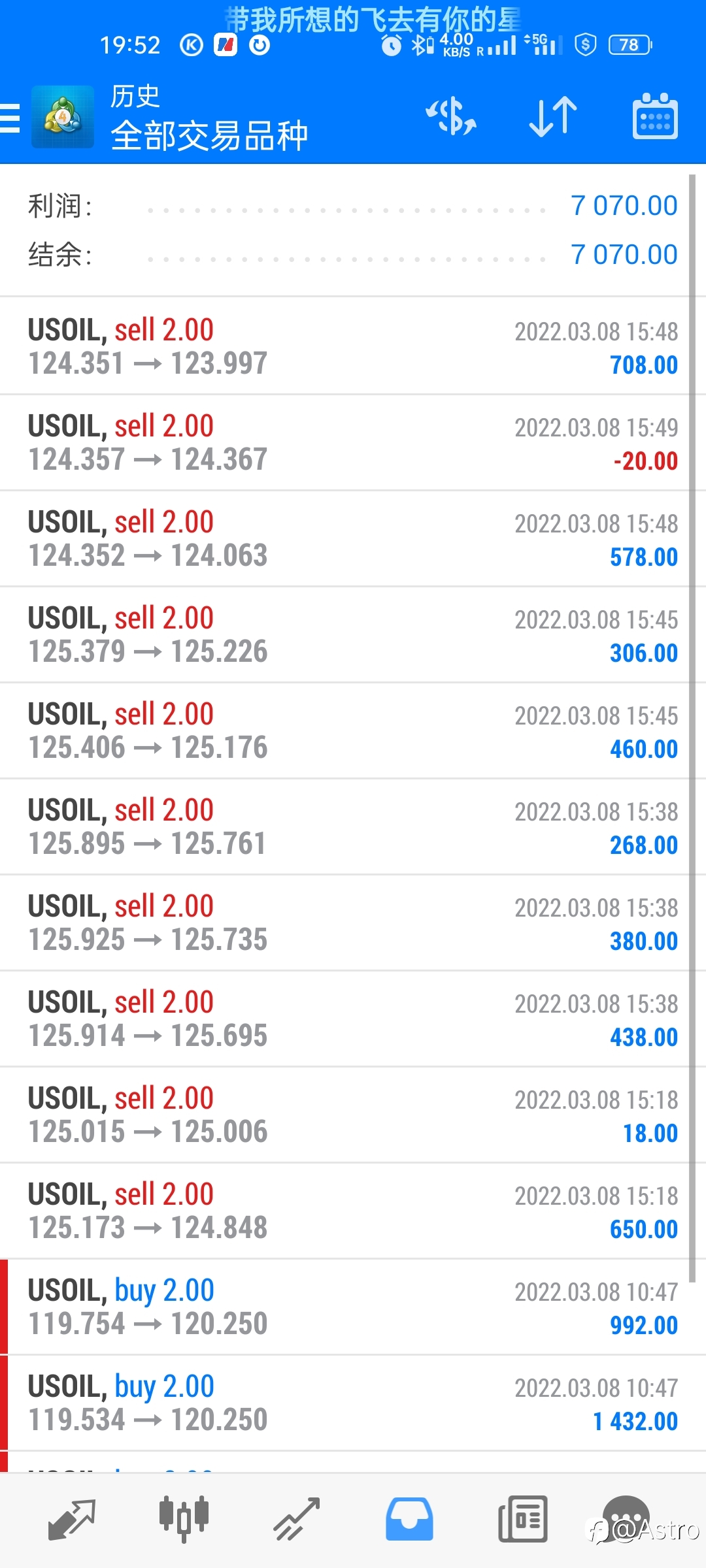
Task: Open the symbol filter dollar icon
Action: (x=451, y=117)
